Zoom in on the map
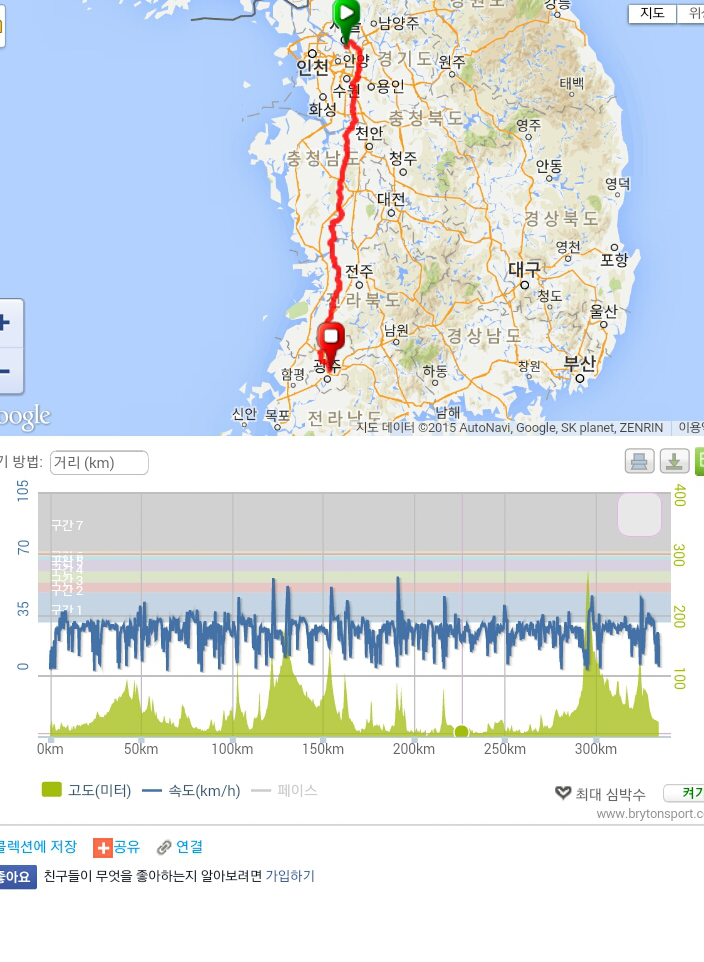Image resolution: width=704 pixels, height=962 pixels. click(x=6, y=323)
